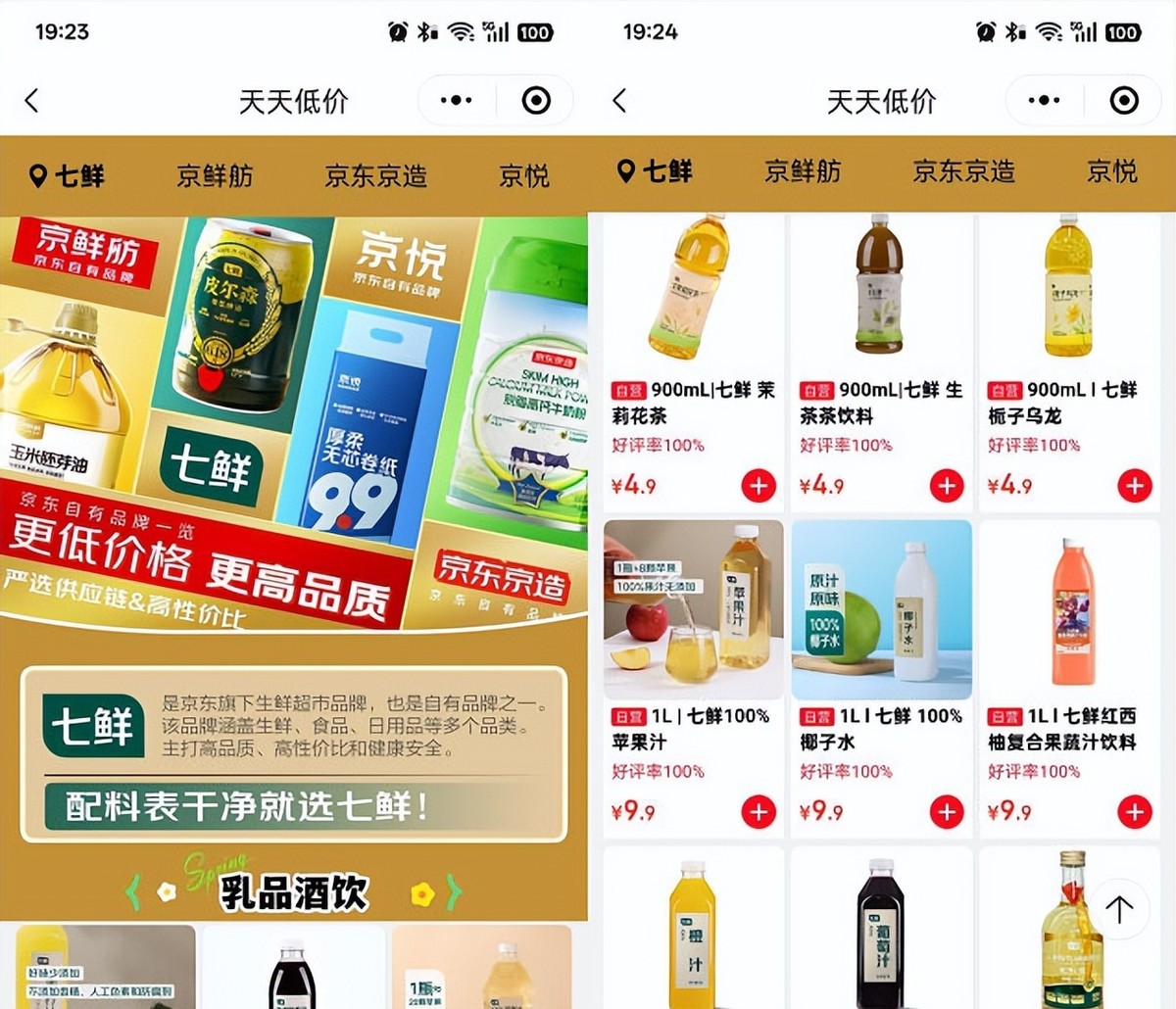Add 七鲜红西柚复合果蔬汁饮料 to cart
The width and height of the screenshot is (1176, 1009).
tap(1135, 812)
